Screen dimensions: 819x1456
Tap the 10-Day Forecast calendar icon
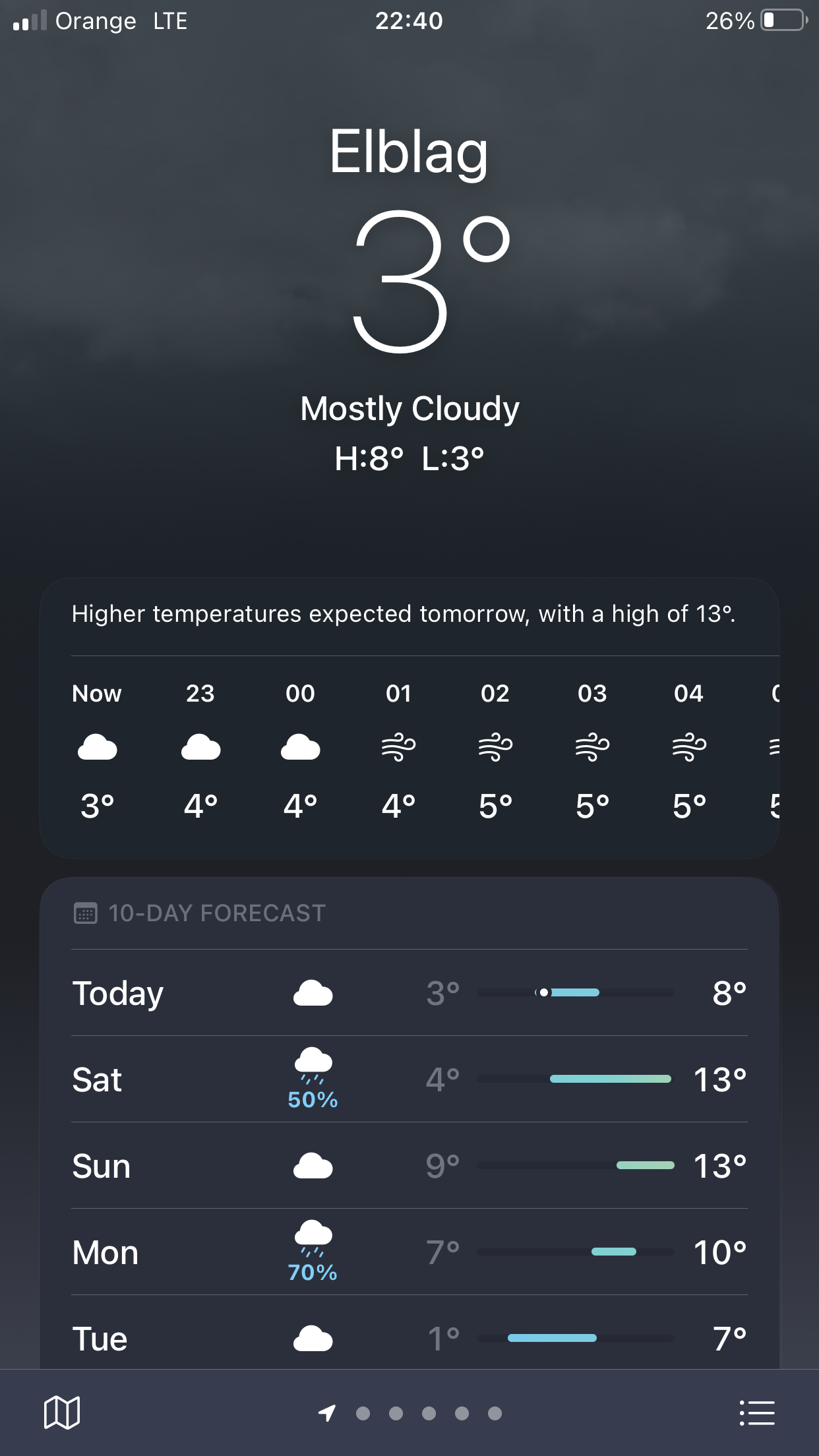[x=86, y=913]
